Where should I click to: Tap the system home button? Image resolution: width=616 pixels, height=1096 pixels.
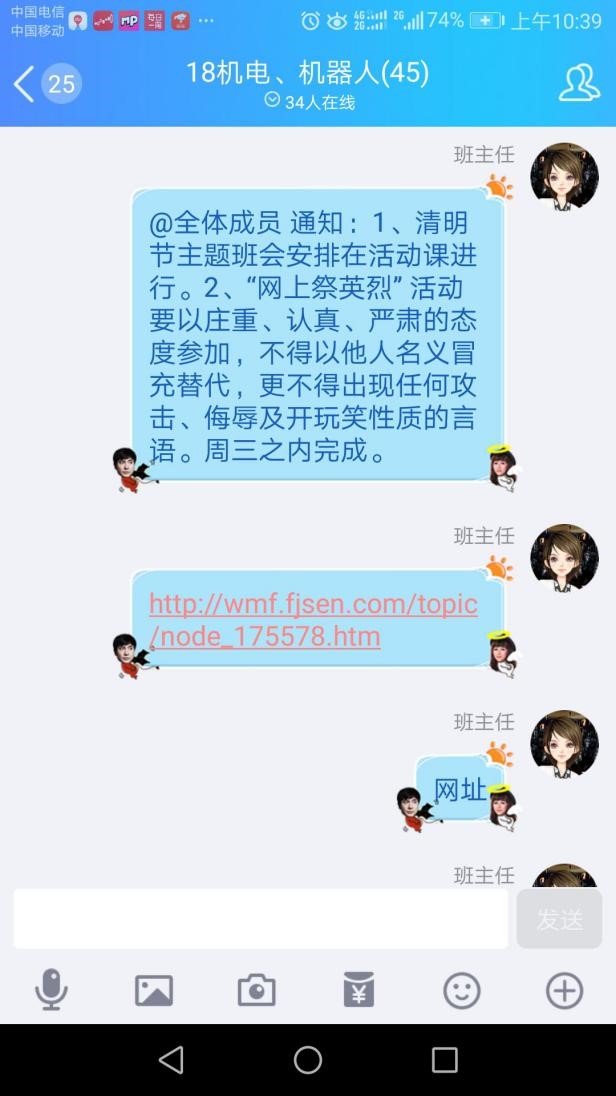(x=308, y=1060)
